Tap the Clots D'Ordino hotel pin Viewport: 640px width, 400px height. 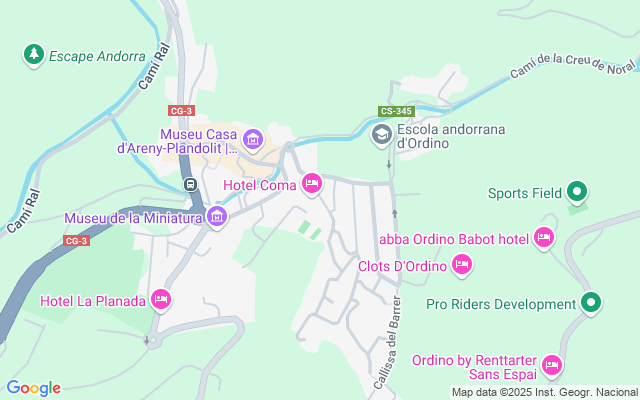tap(461, 265)
